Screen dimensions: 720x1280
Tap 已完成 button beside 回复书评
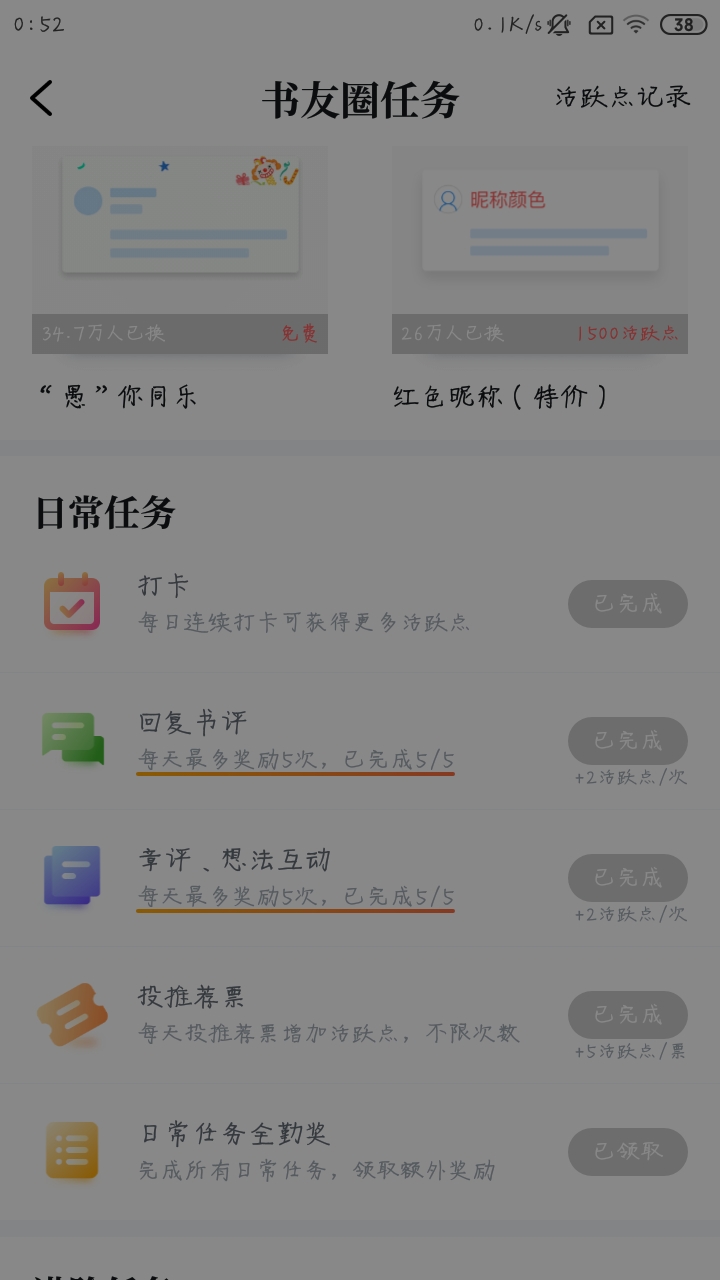[628, 741]
